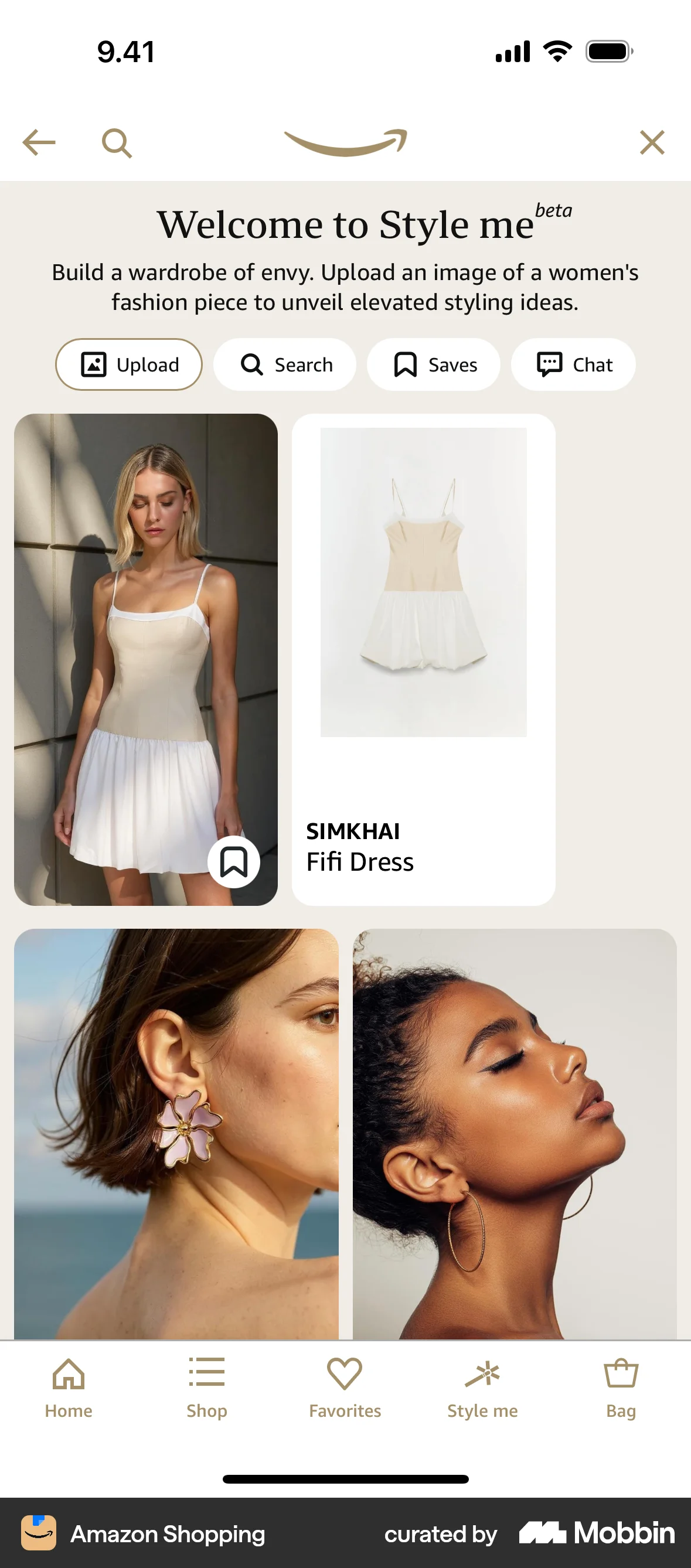The height and width of the screenshot is (1568, 691).
Task: Open the Saves chip
Action: point(434,364)
